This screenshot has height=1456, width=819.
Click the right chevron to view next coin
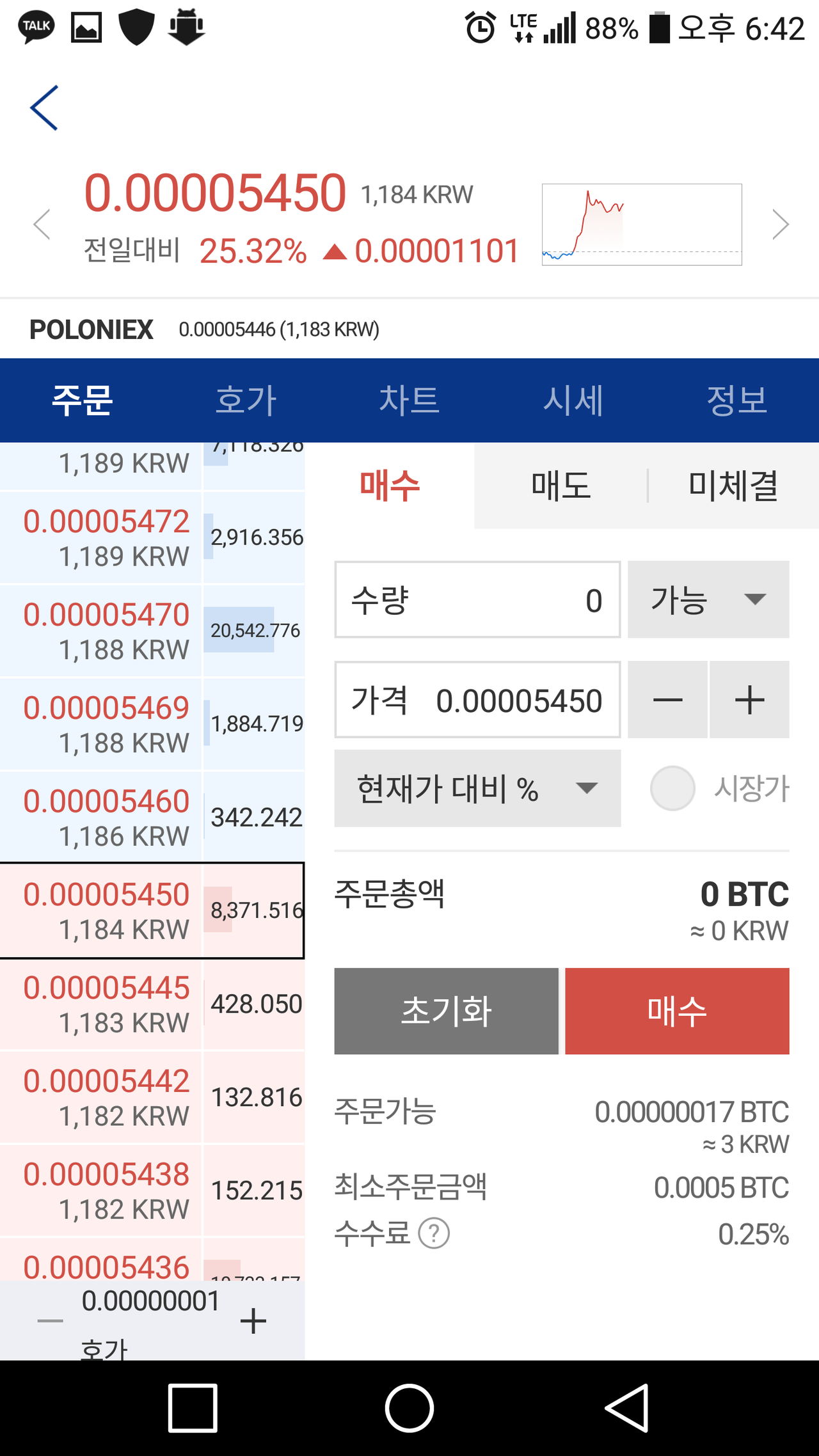click(781, 224)
